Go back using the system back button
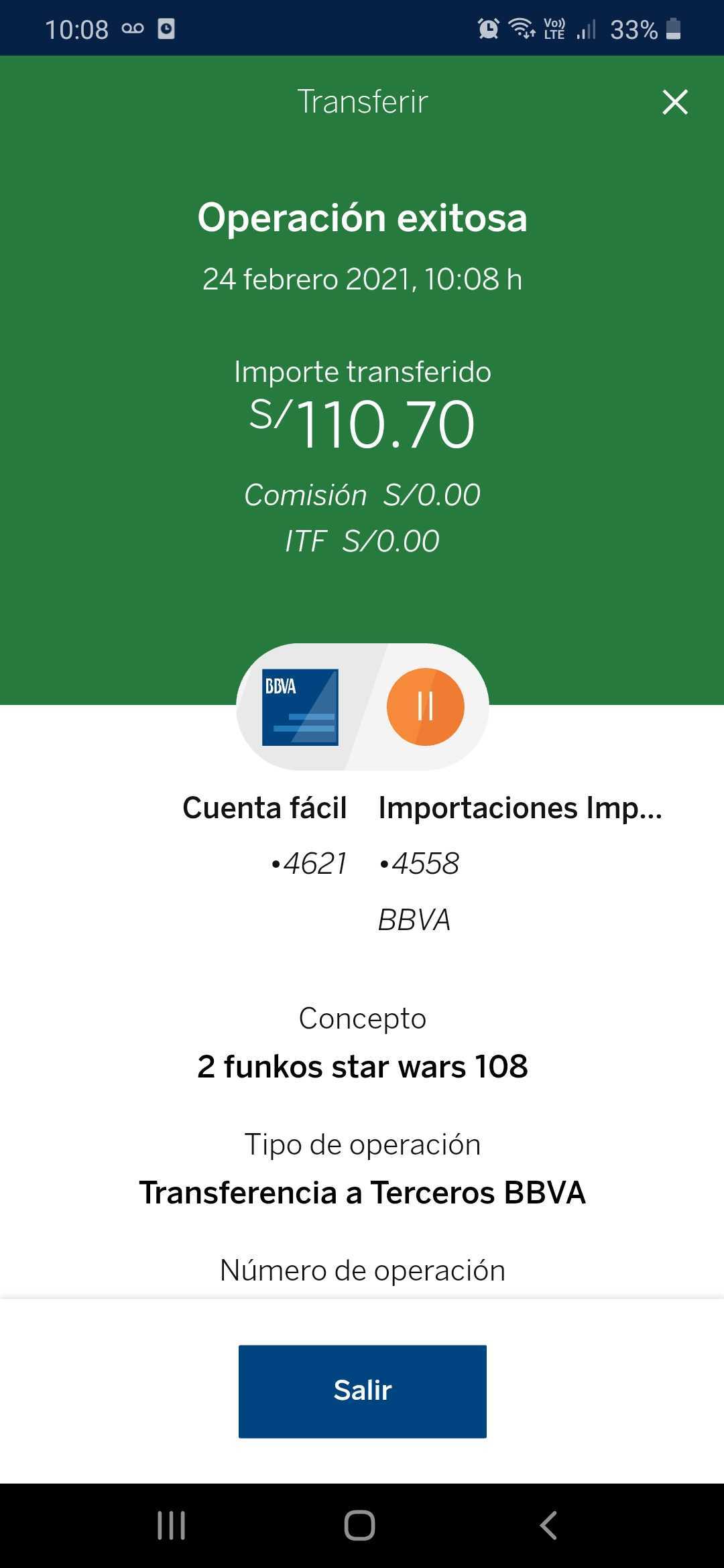 click(548, 1526)
